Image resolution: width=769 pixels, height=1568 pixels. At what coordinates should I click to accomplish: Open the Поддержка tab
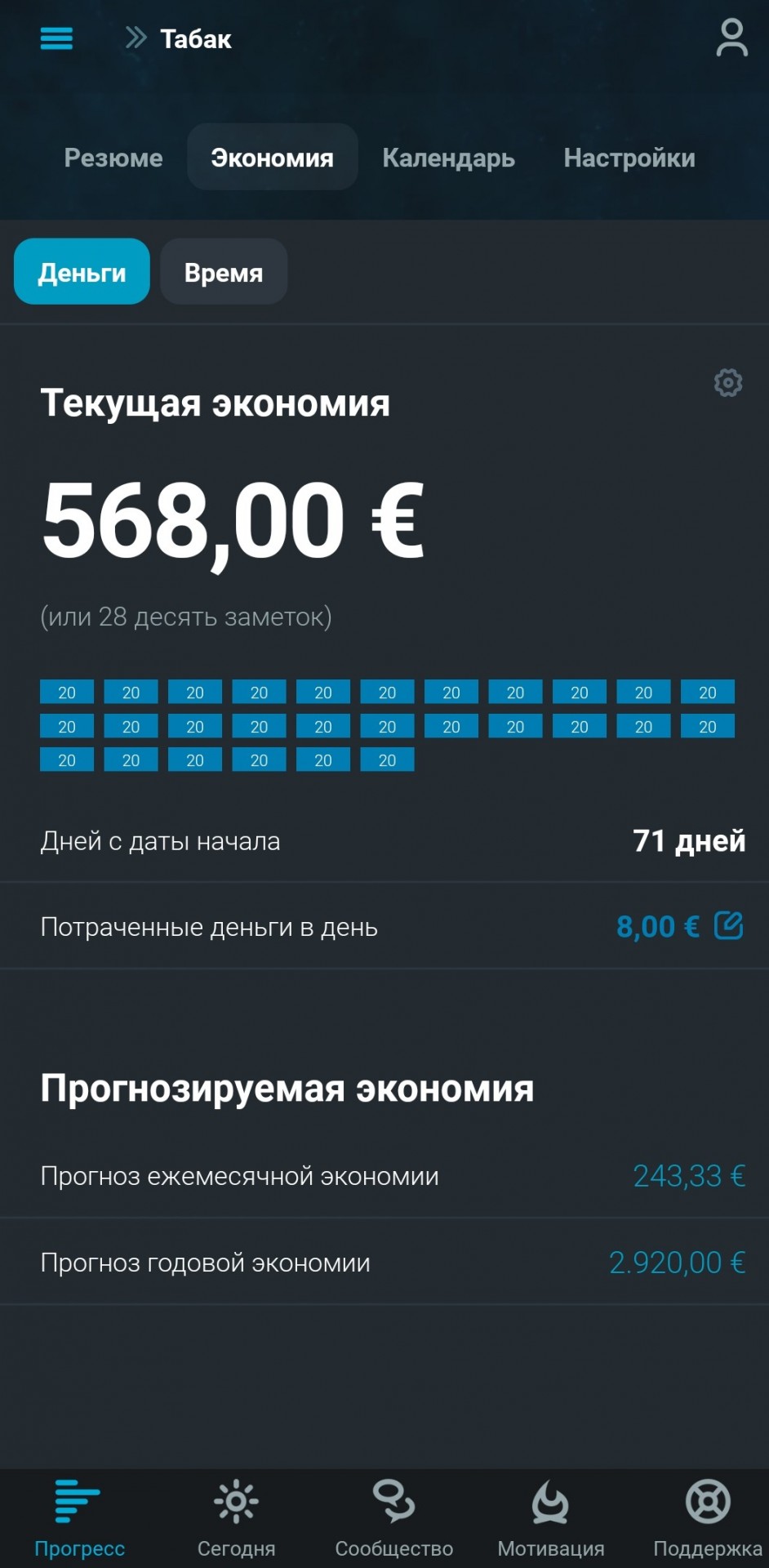(708, 1519)
